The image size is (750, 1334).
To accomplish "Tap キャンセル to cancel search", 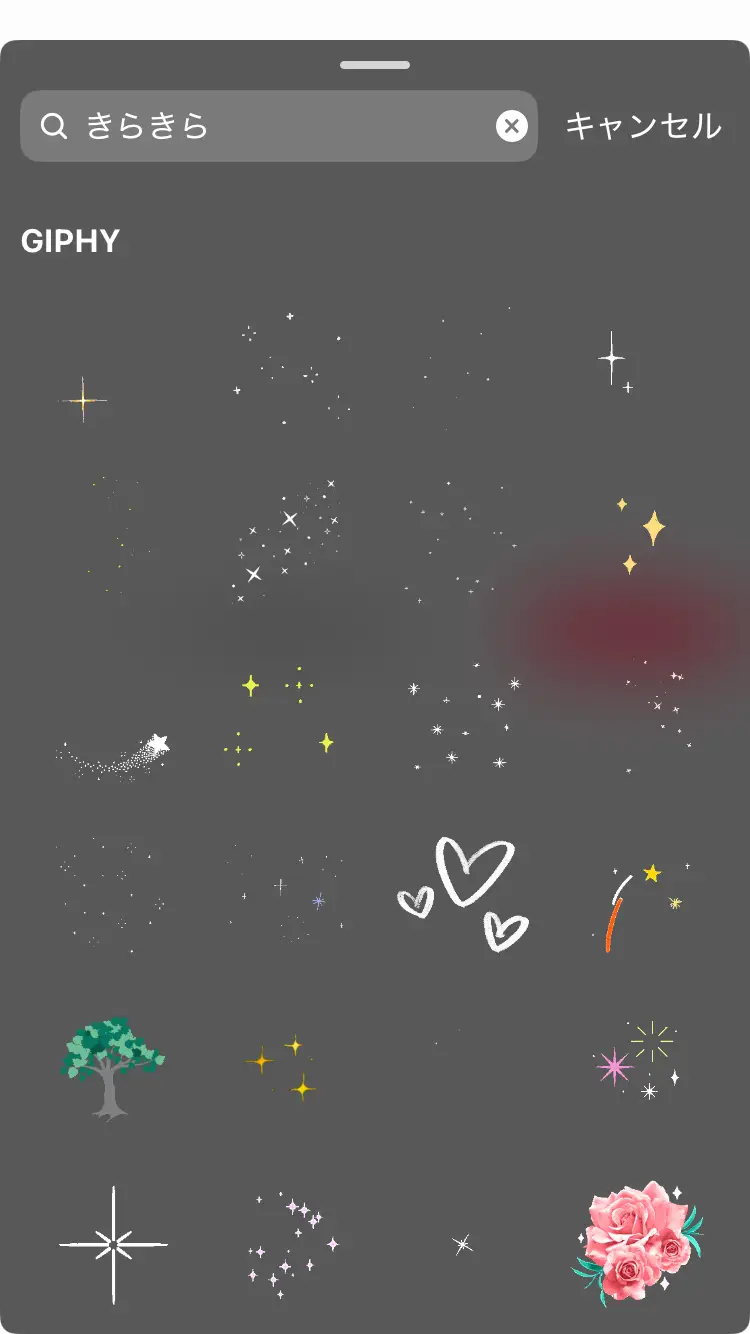I will click(x=643, y=126).
